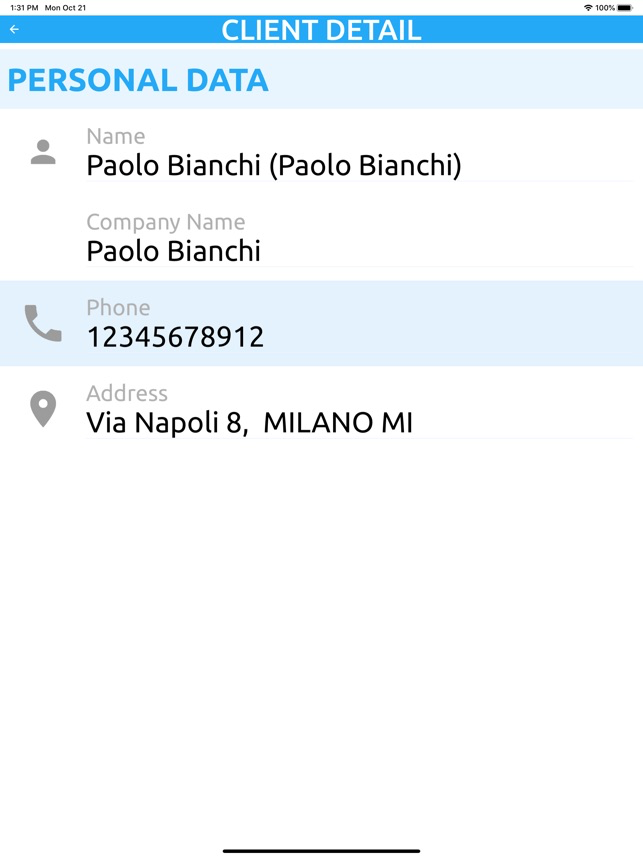Go back using the top-left arrow
Image resolution: width=643 pixels, height=858 pixels.
pos(14,30)
